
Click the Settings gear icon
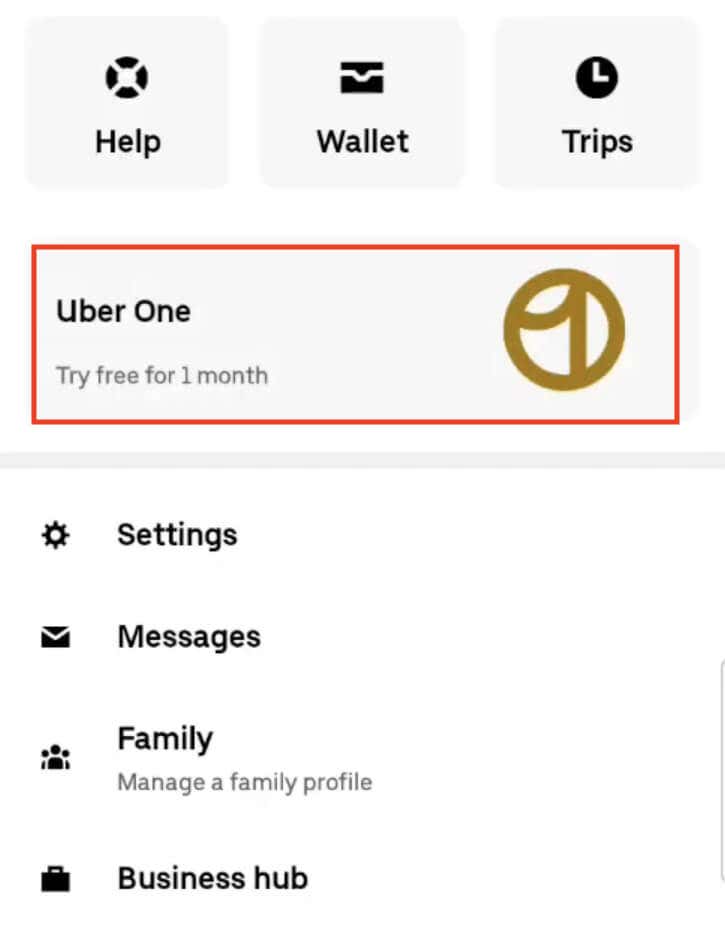tap(55, 535)
